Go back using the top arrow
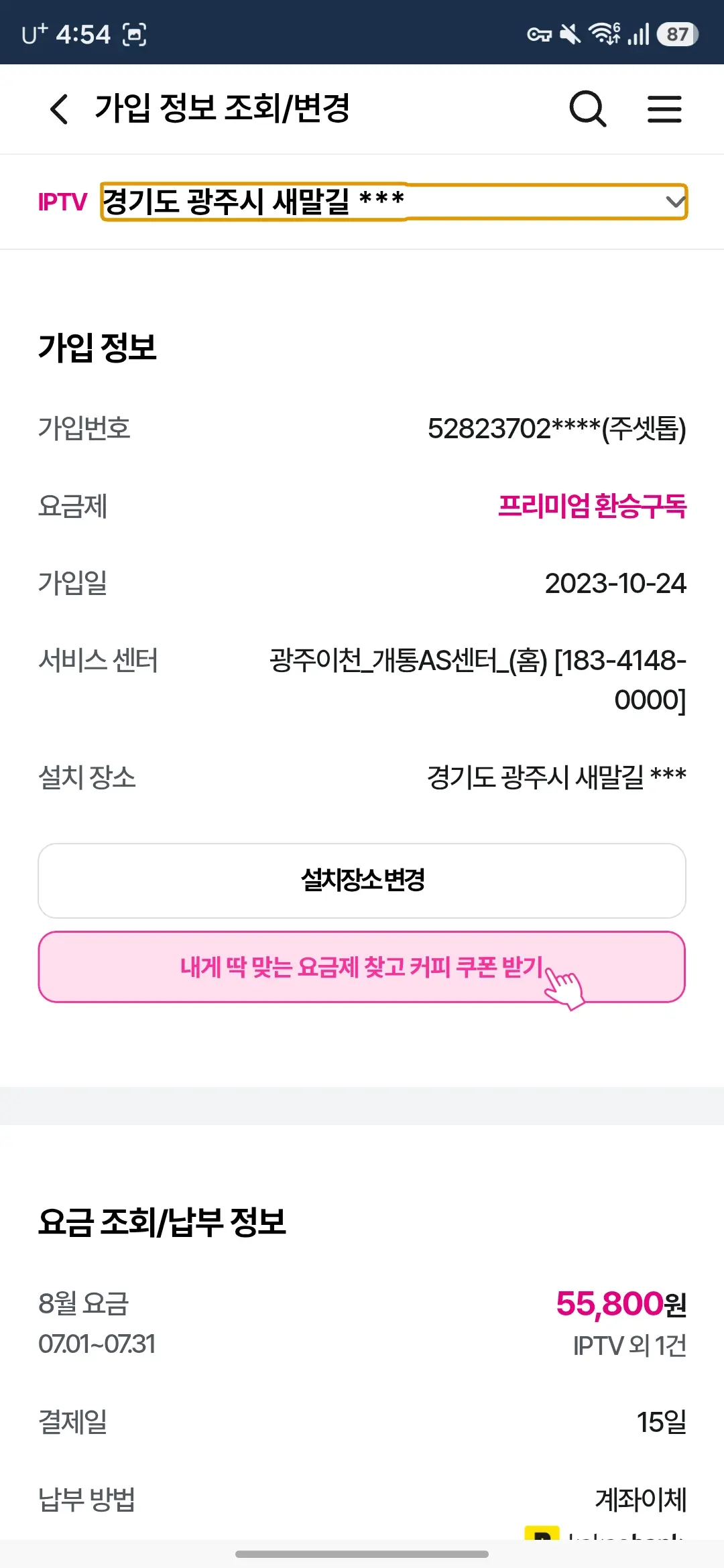724x1568 pixels. pos(59,109)
